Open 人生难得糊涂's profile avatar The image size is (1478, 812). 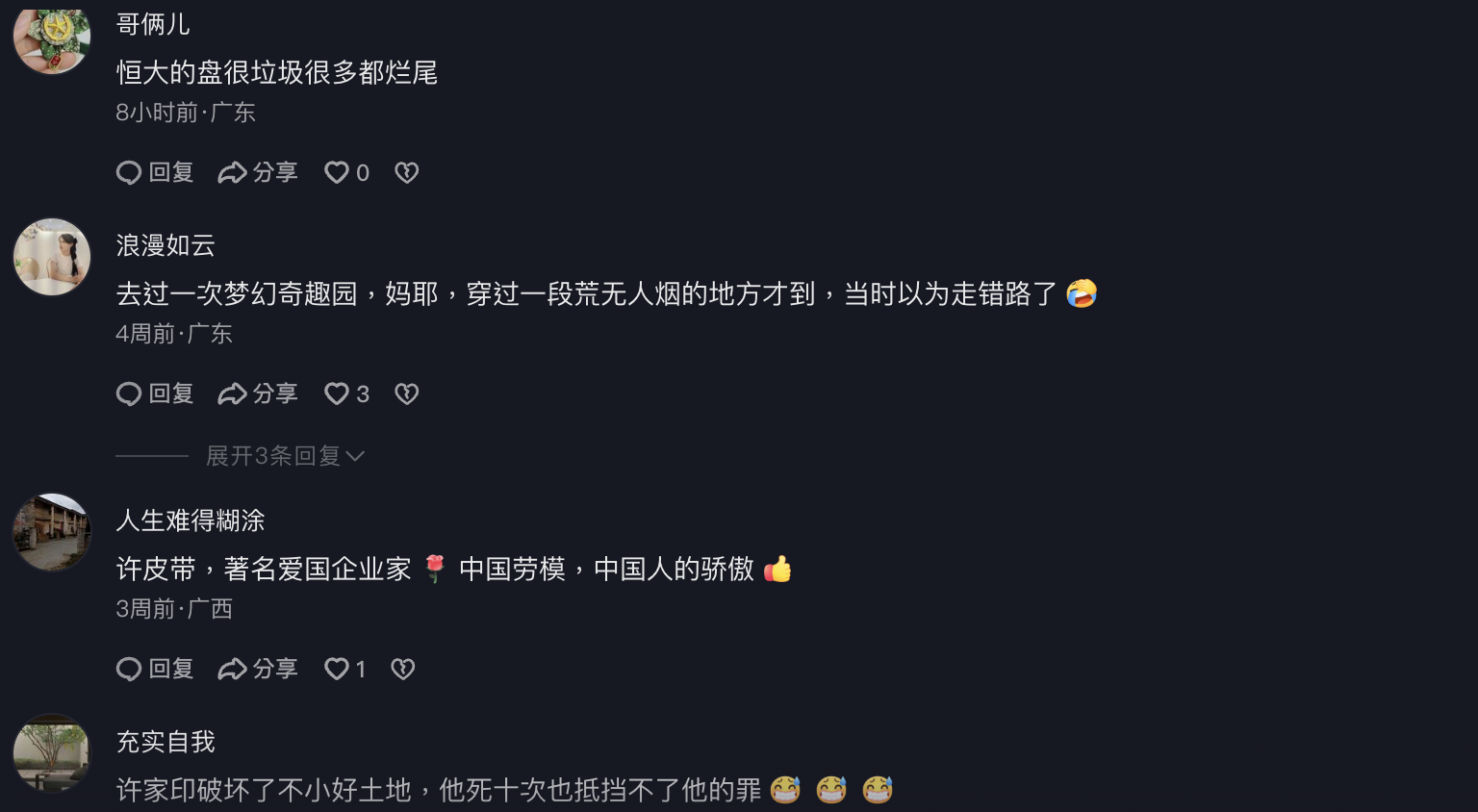pos(52,532)
